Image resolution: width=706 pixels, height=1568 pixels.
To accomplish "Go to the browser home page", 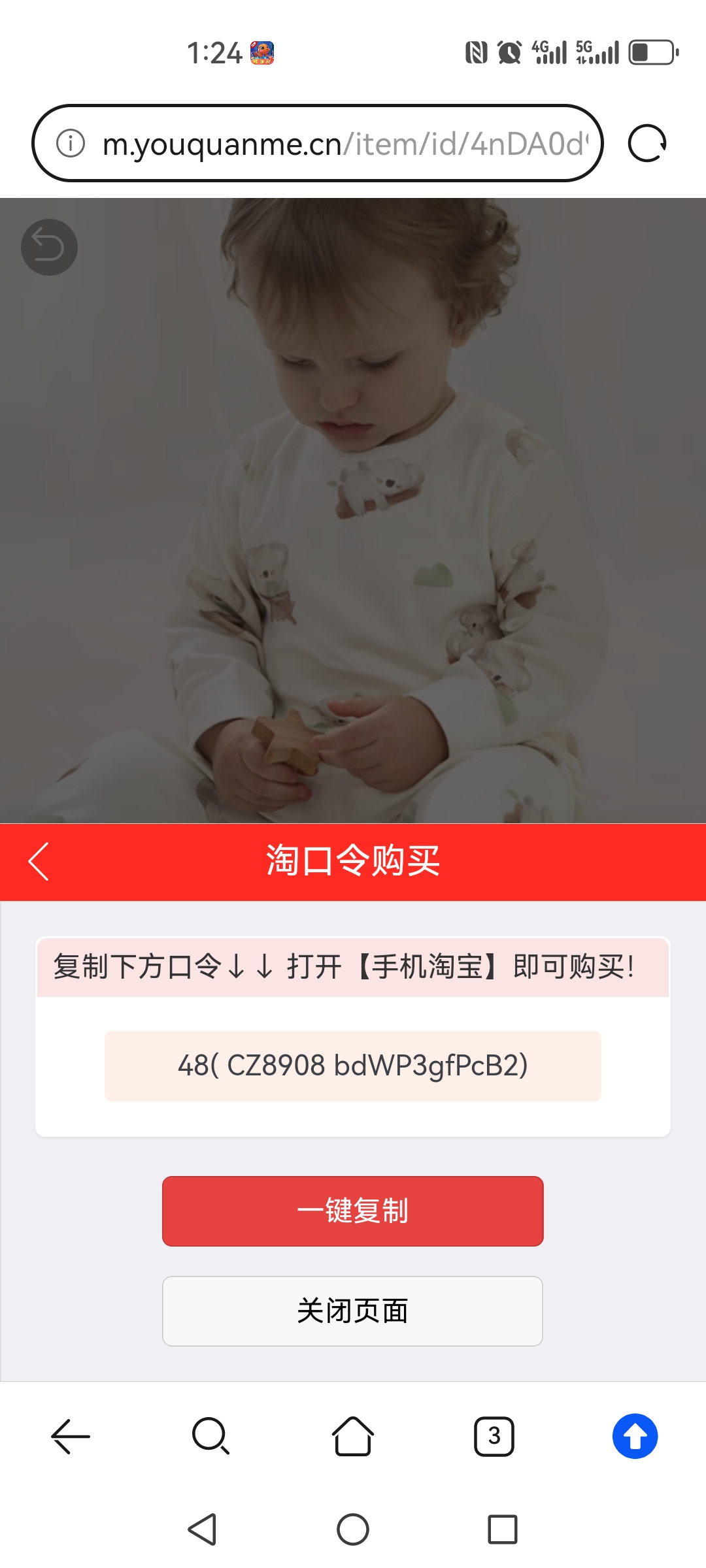I will (x=353, y=1436).
